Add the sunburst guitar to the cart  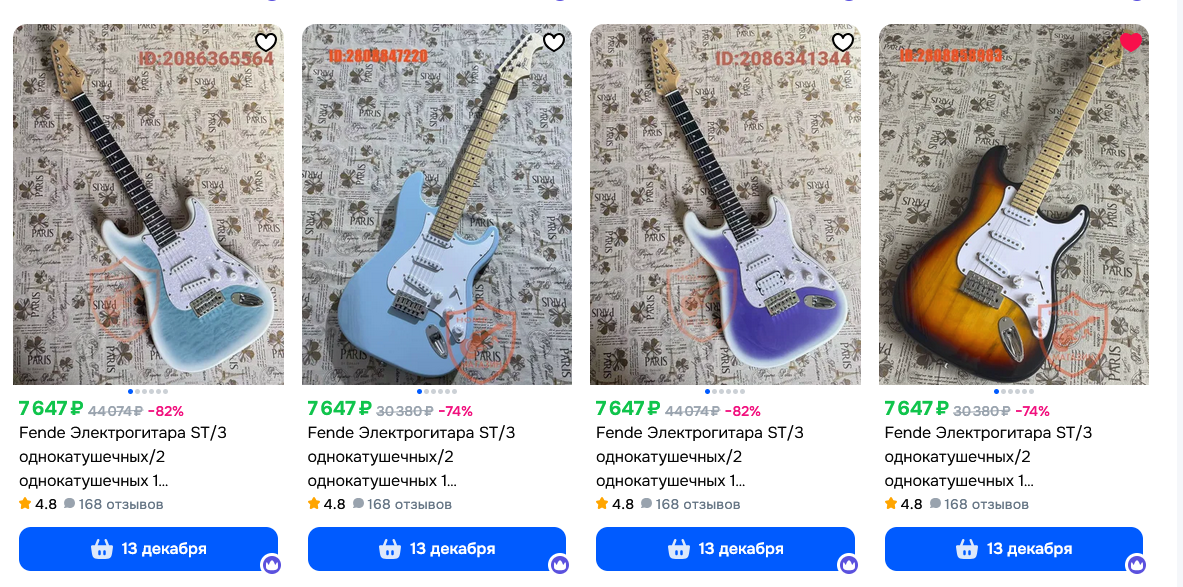pyautogui.click(x=1014, y=549)
